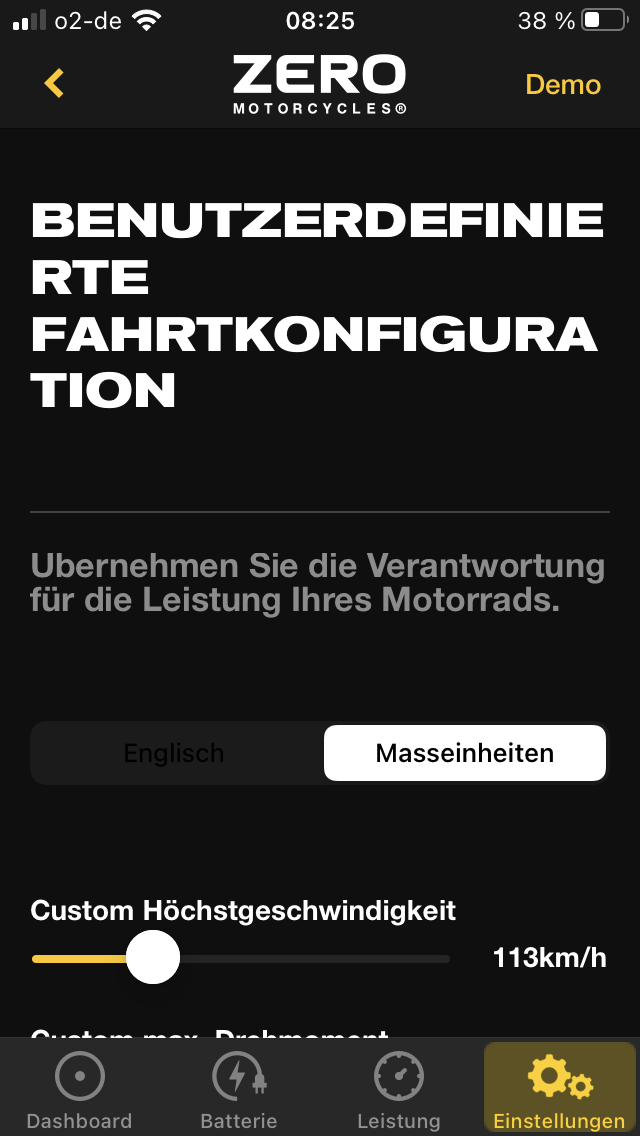640x1136 pixels.
Task: Select the Englisch units option
Action: [x=174, y=753]
